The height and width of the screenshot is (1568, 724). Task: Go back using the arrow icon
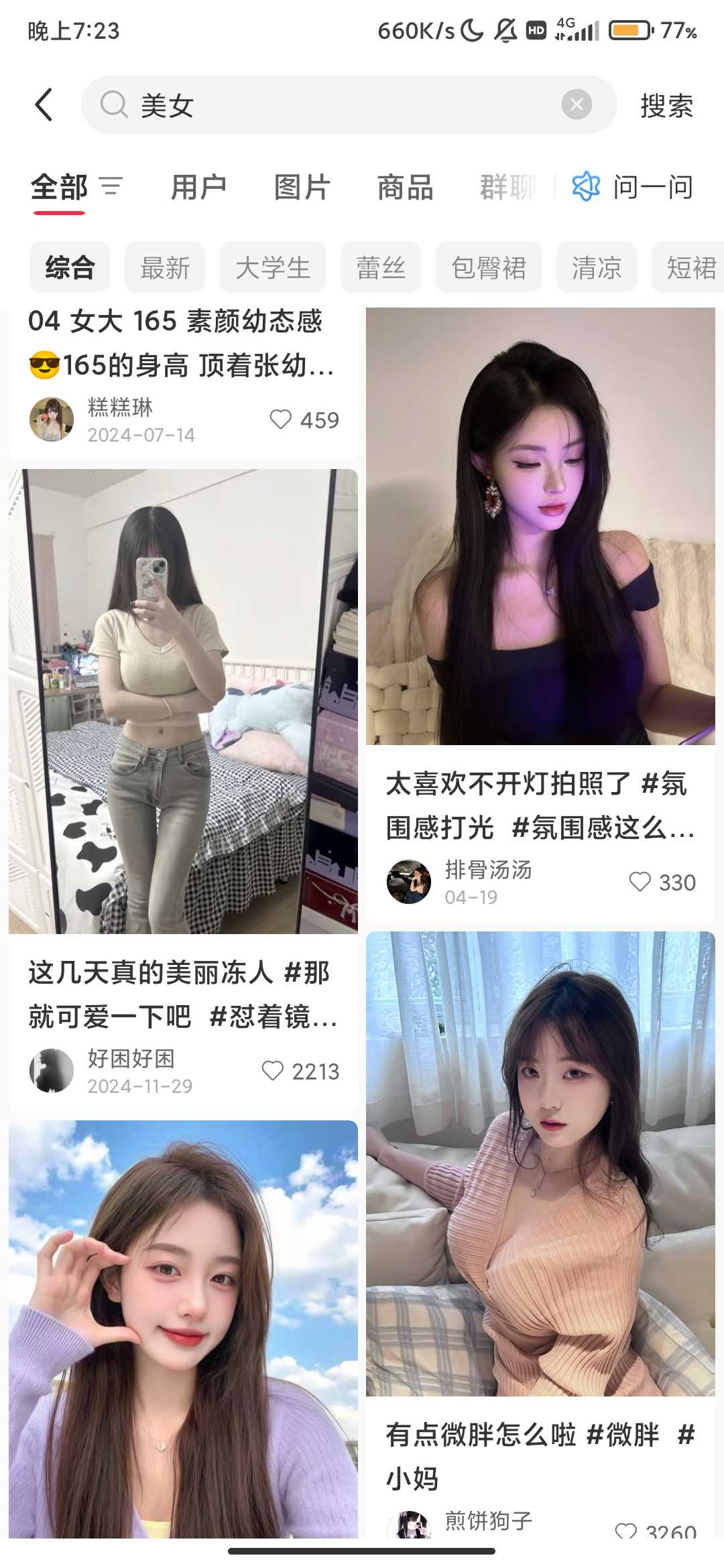coord(44,105)
